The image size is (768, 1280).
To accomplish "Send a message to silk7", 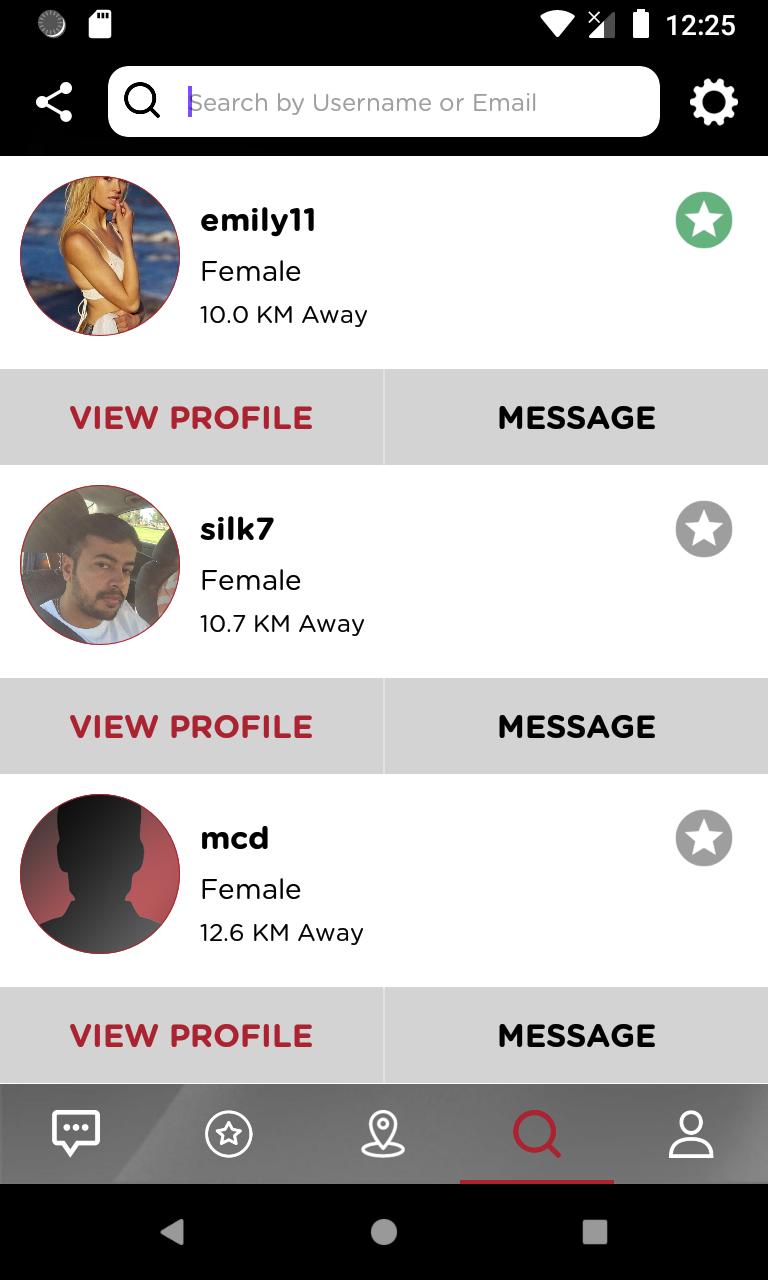I will tap(576, 726).
